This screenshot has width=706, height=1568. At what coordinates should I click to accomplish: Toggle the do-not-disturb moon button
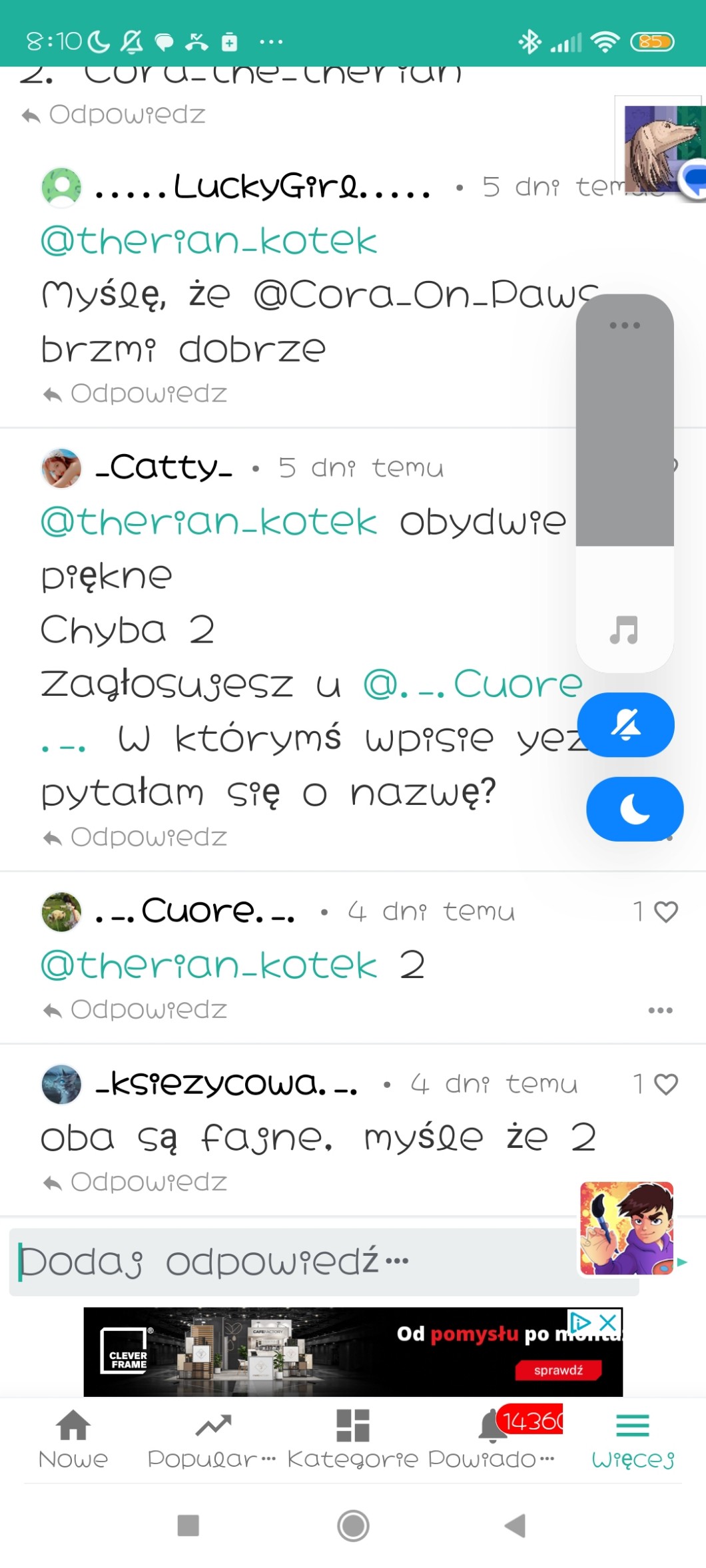[634, 809]
